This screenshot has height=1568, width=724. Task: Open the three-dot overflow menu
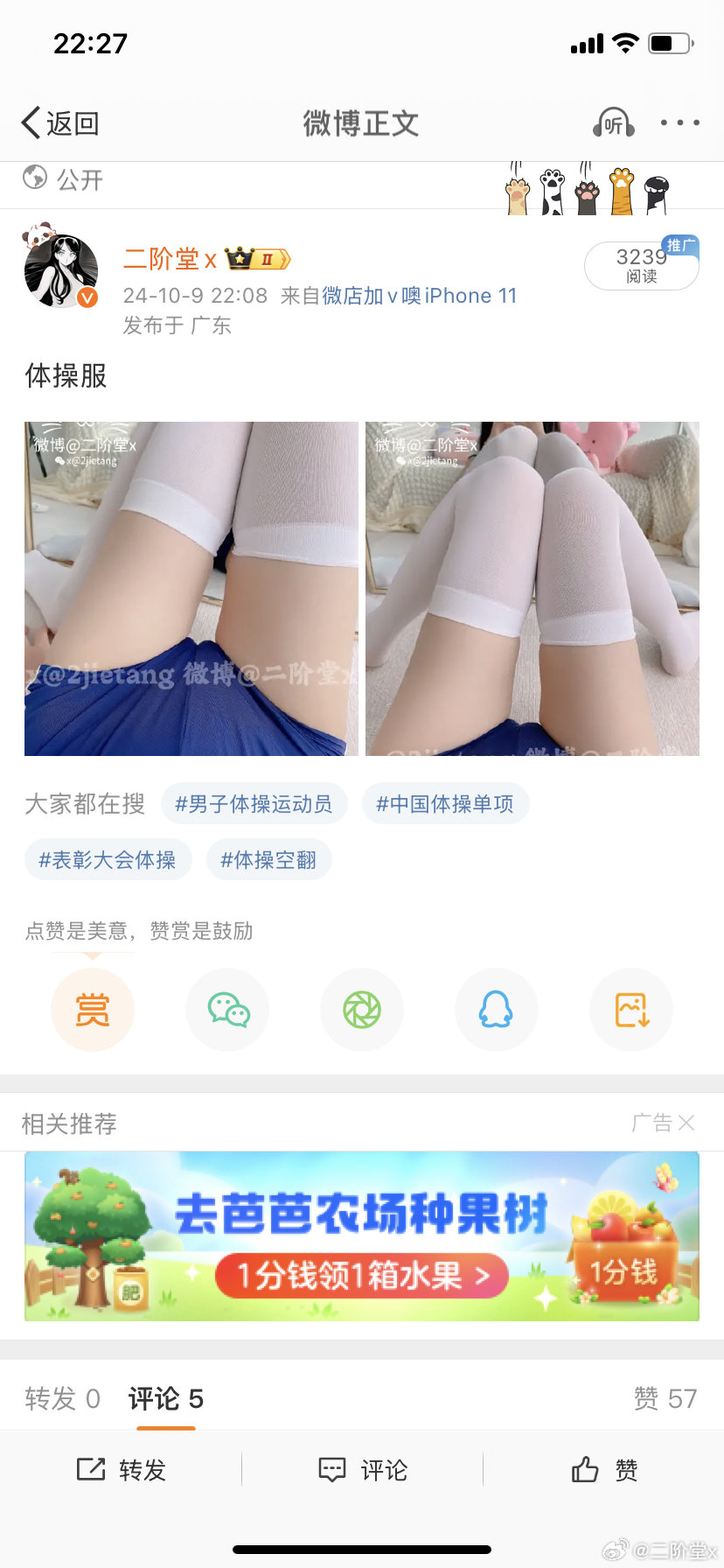click(679, 123)
